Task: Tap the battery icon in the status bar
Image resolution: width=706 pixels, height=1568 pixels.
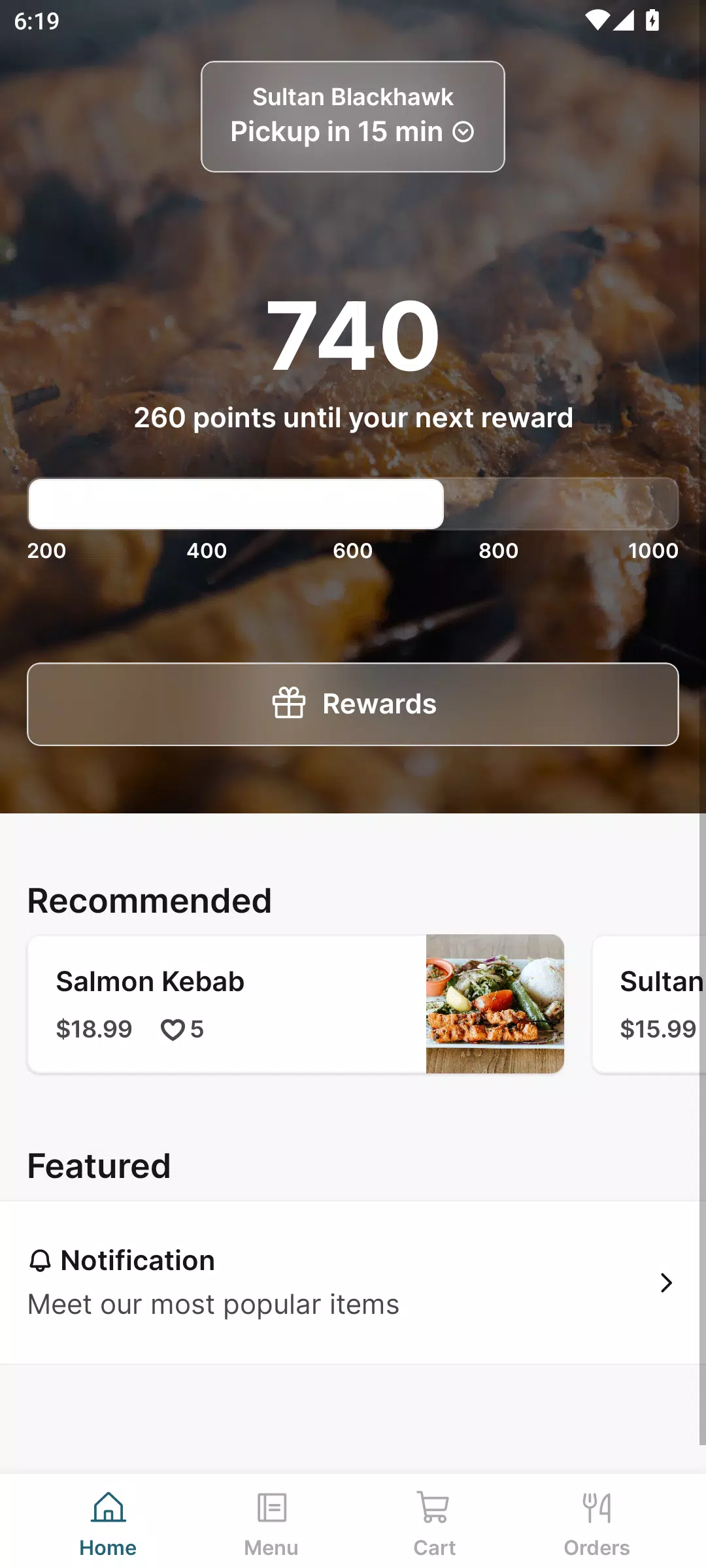Action: pyautogui.click(x=654, y=21)
